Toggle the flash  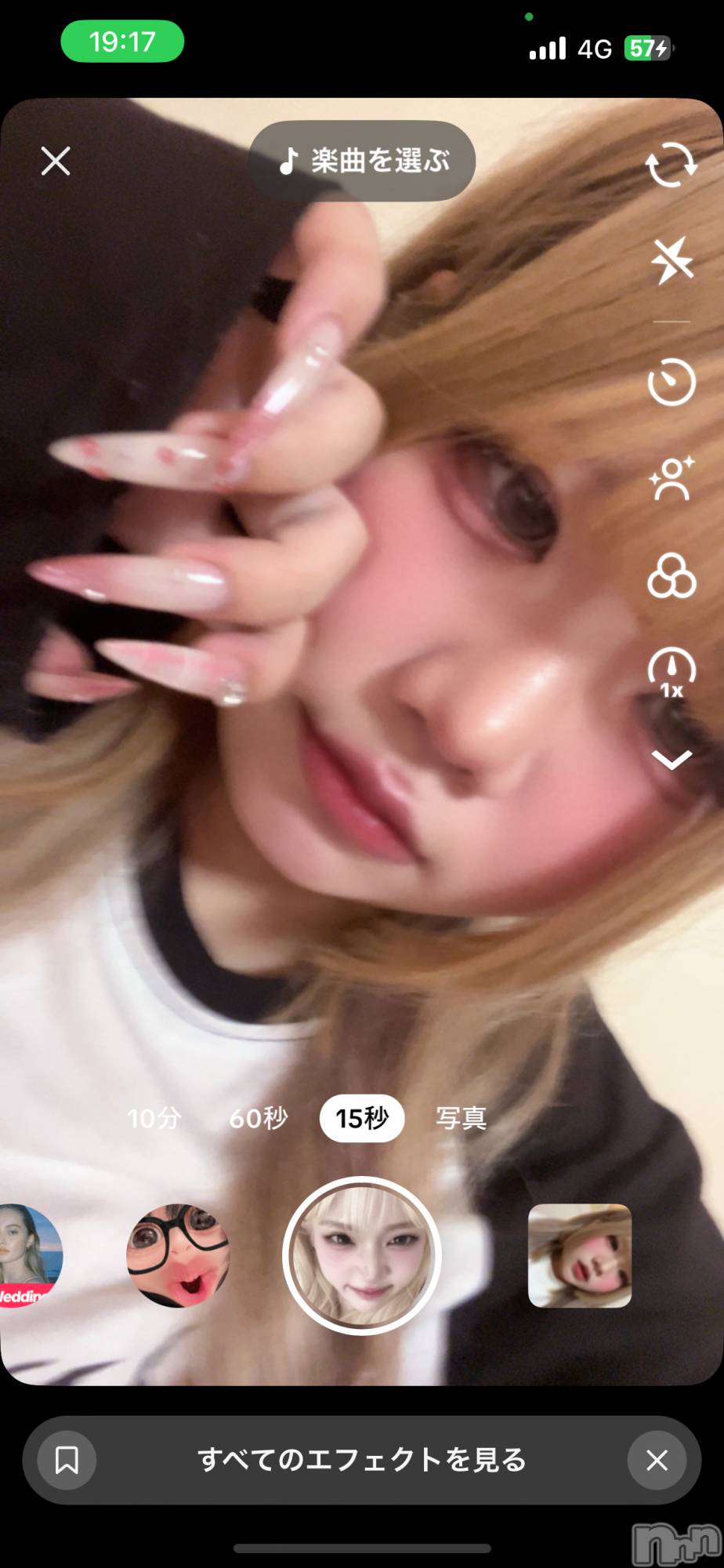(672, 260)
